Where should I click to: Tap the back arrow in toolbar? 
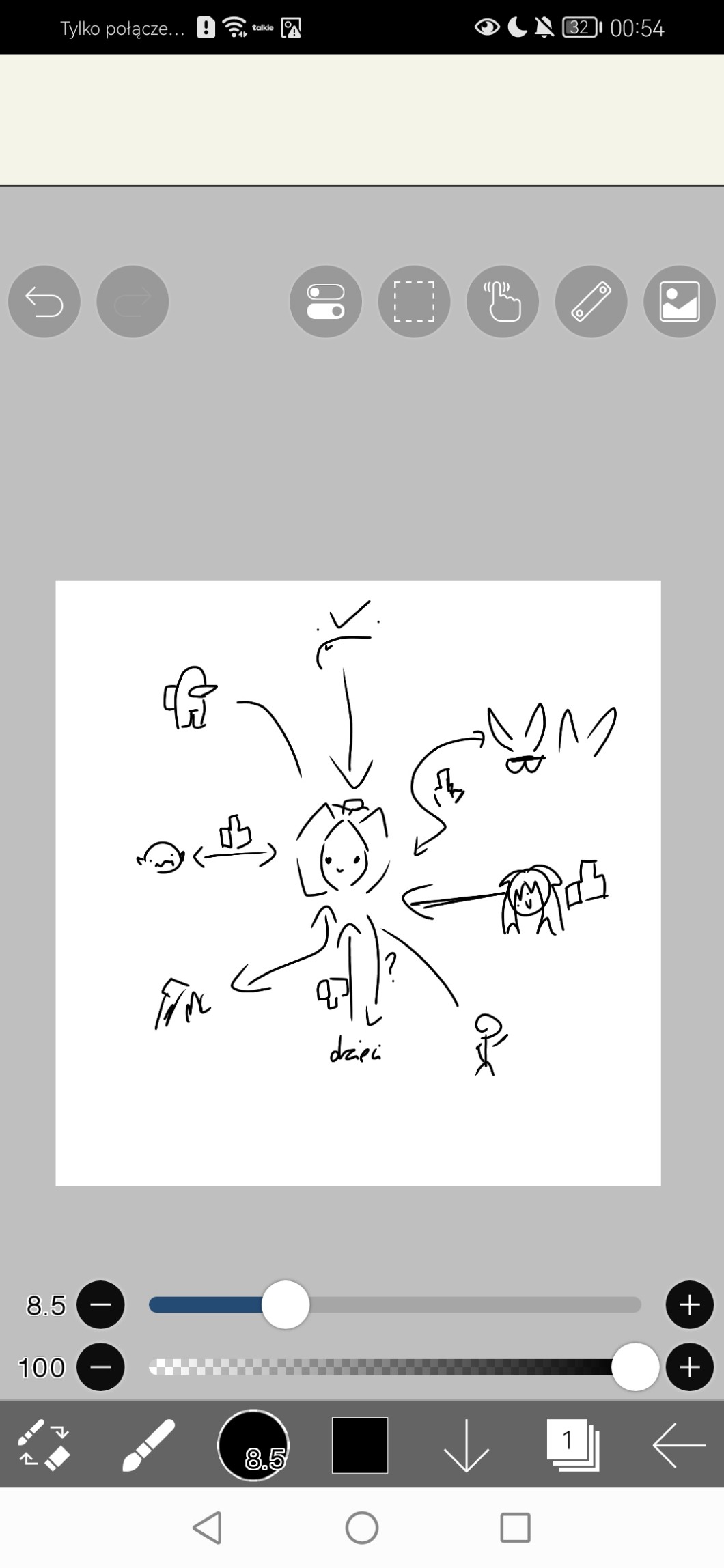(x=678, y=1445)
